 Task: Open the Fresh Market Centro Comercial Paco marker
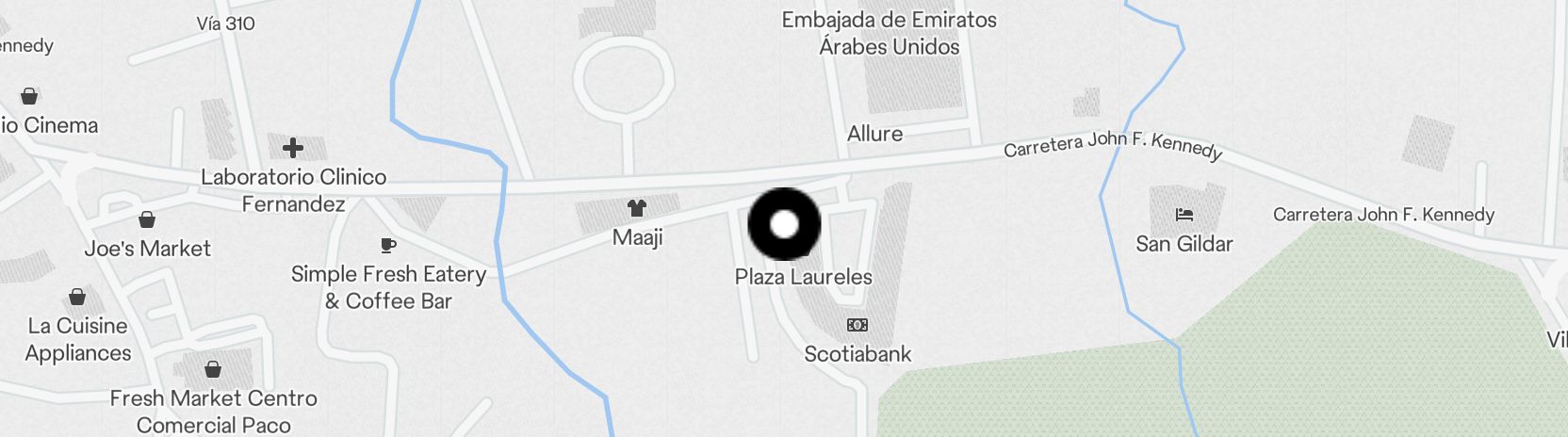tap(213, 369)
